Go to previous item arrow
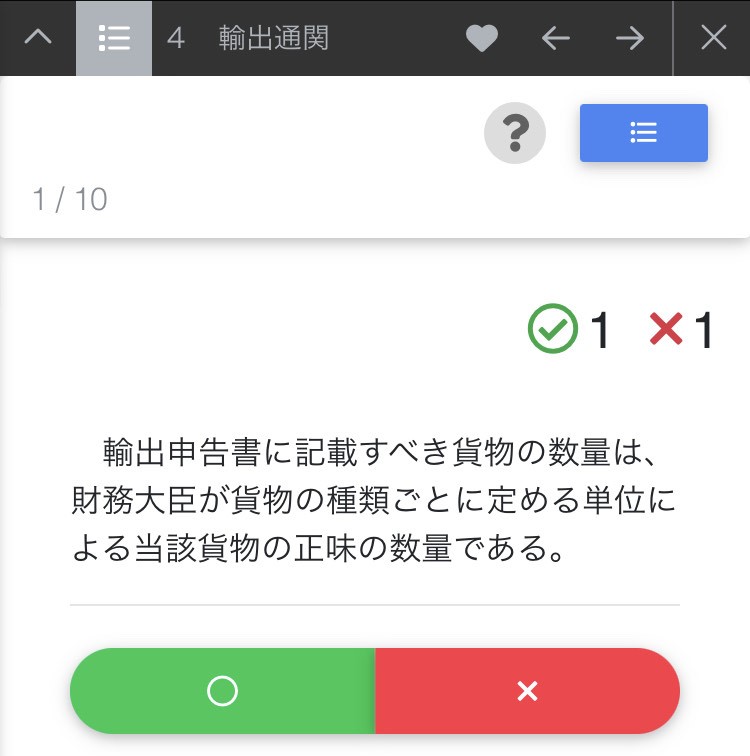Viewport: 750px width, 756px height. (x=555, y=38)
